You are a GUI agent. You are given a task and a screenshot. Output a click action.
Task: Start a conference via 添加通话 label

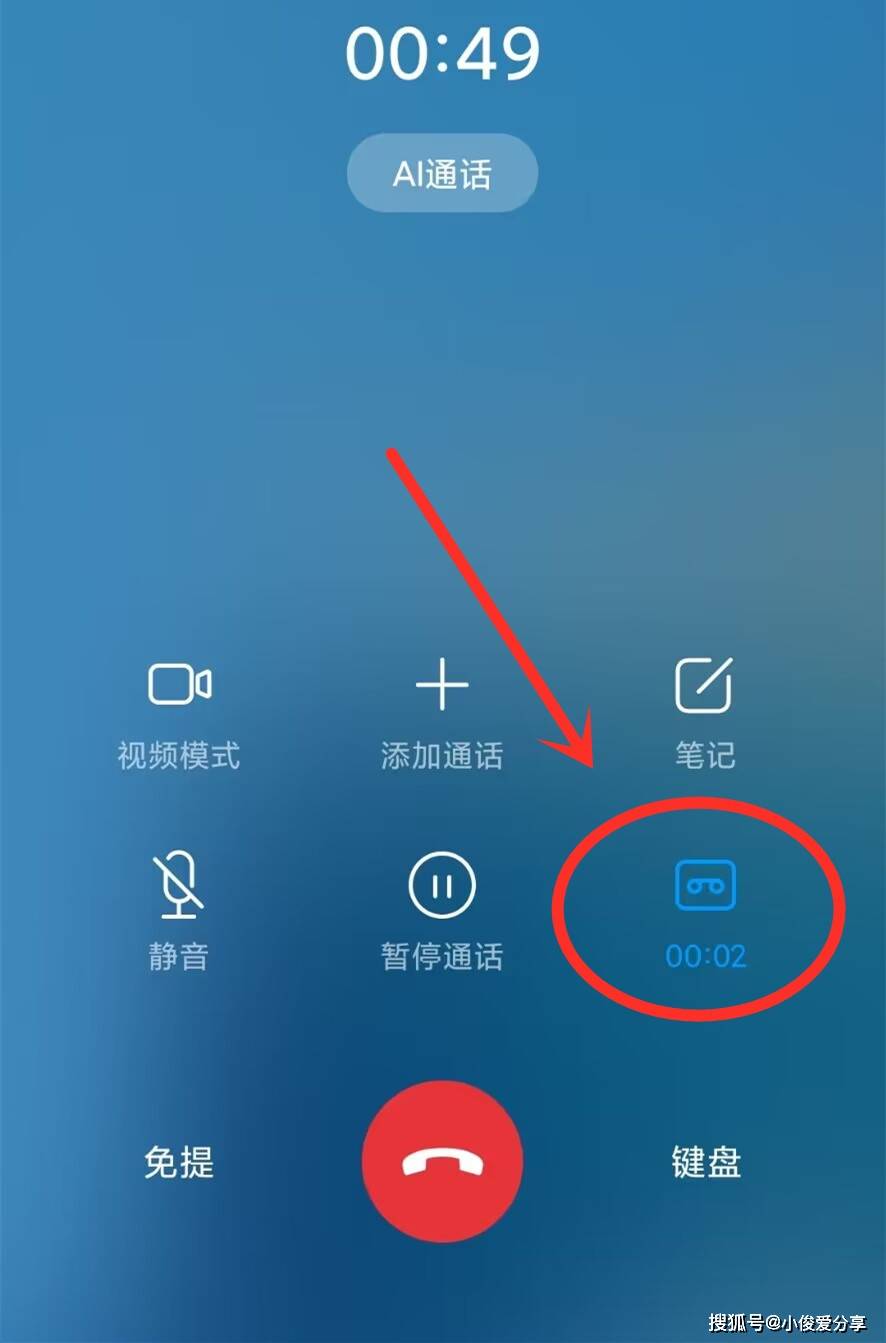pyautogui.click(x=441, y=756)
